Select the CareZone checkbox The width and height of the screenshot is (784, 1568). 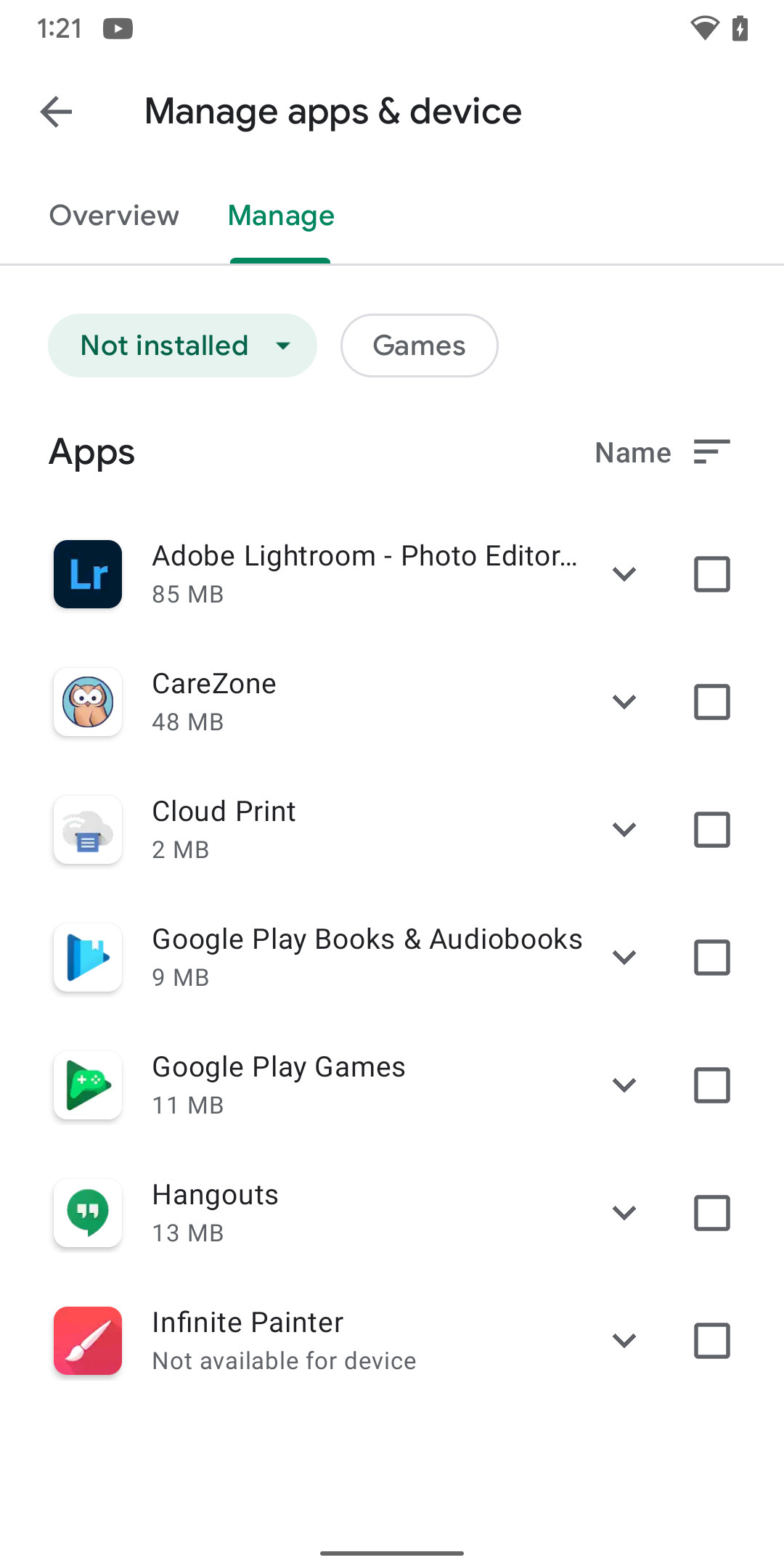click(x=711, y=701)
